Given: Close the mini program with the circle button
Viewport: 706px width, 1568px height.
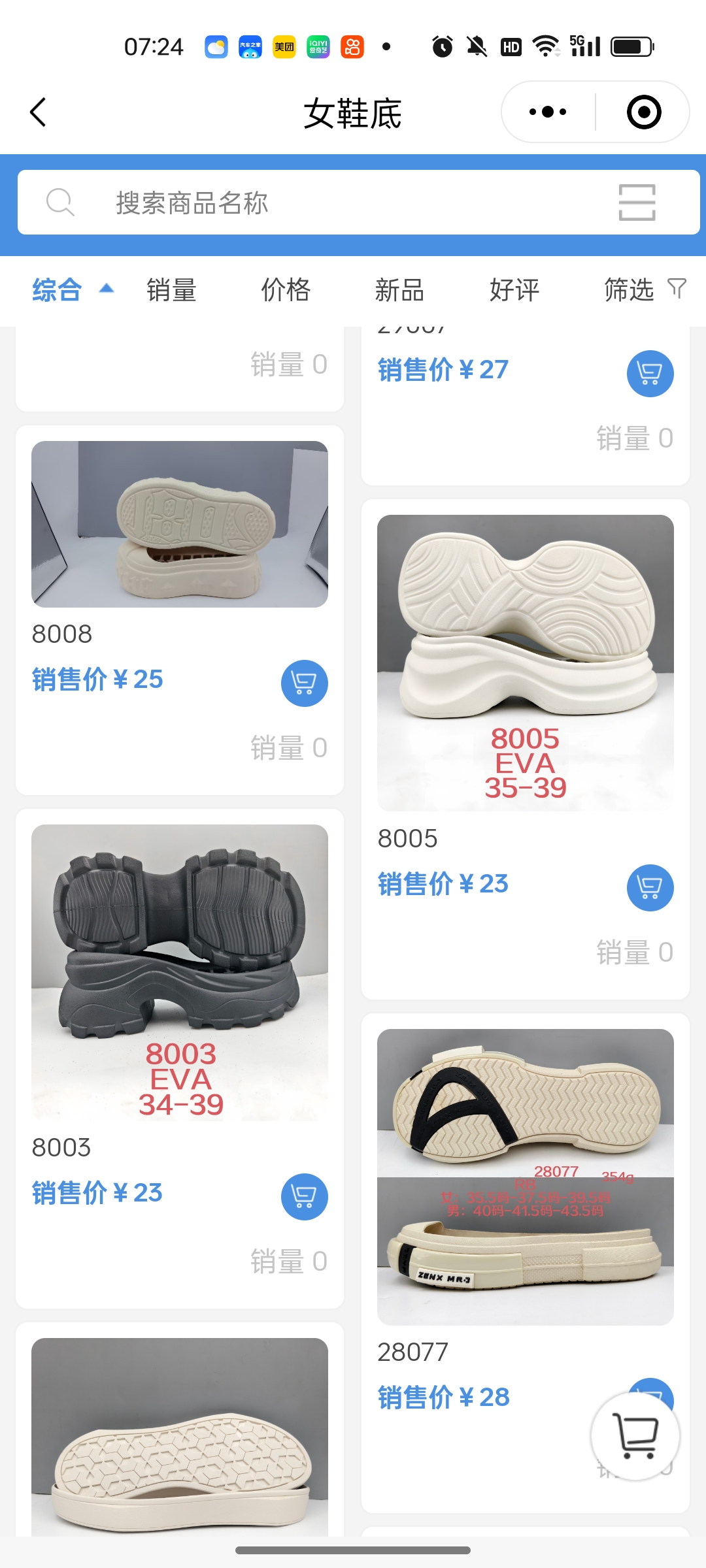Looking at the screenshot, I should coord(643,112).
